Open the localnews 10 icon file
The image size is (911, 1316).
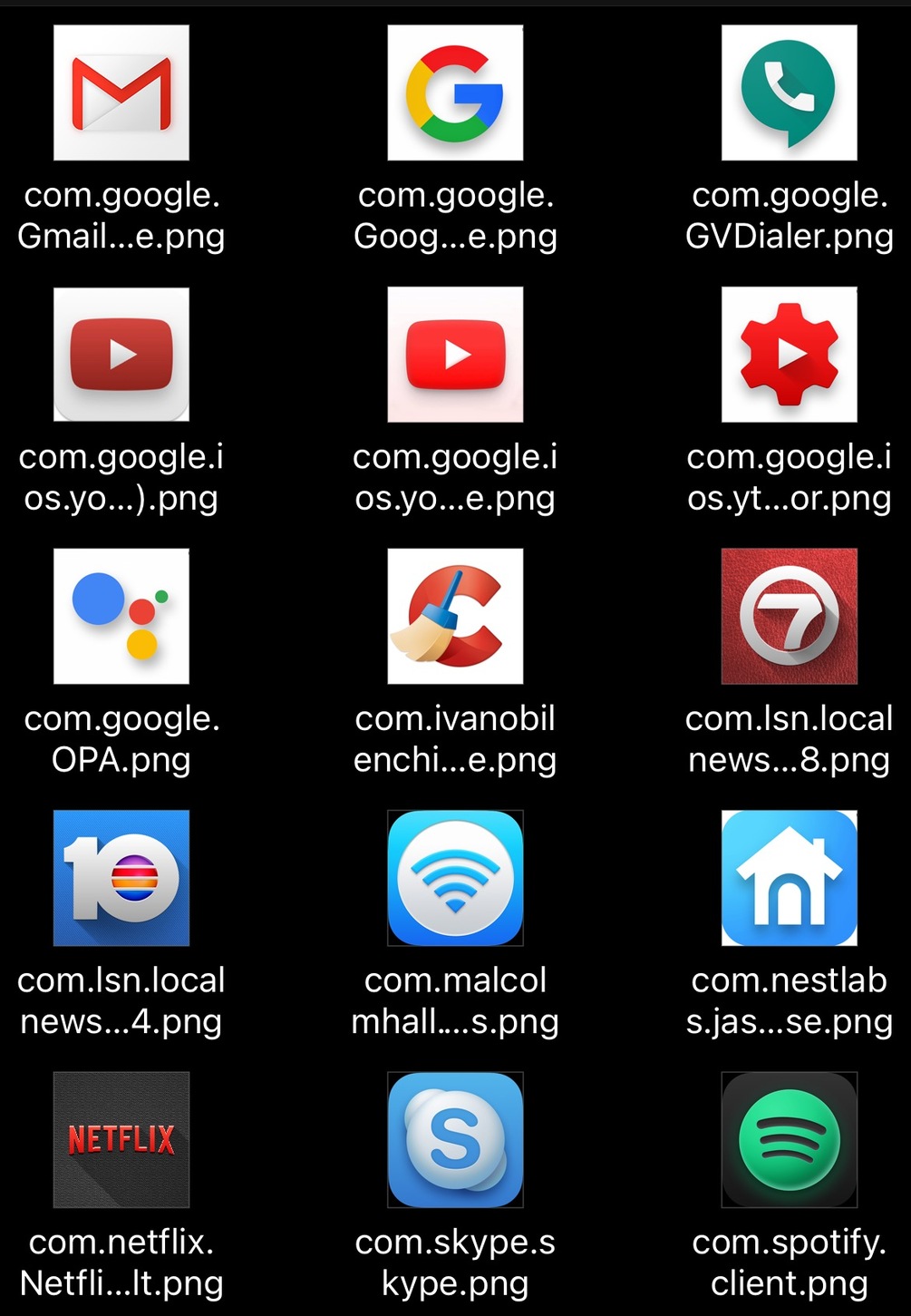pyautogui.click(x=121, y=878)
